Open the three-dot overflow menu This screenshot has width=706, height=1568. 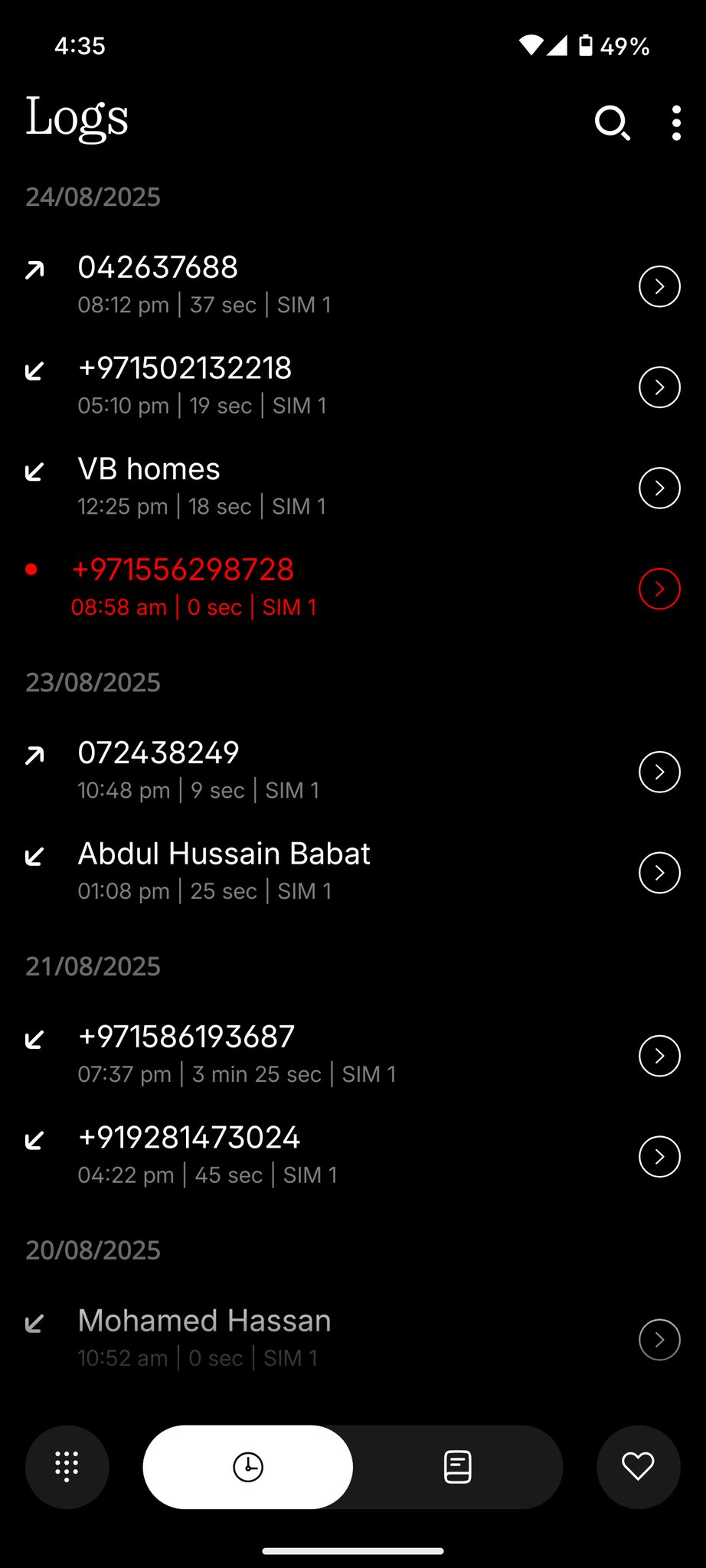676,123
